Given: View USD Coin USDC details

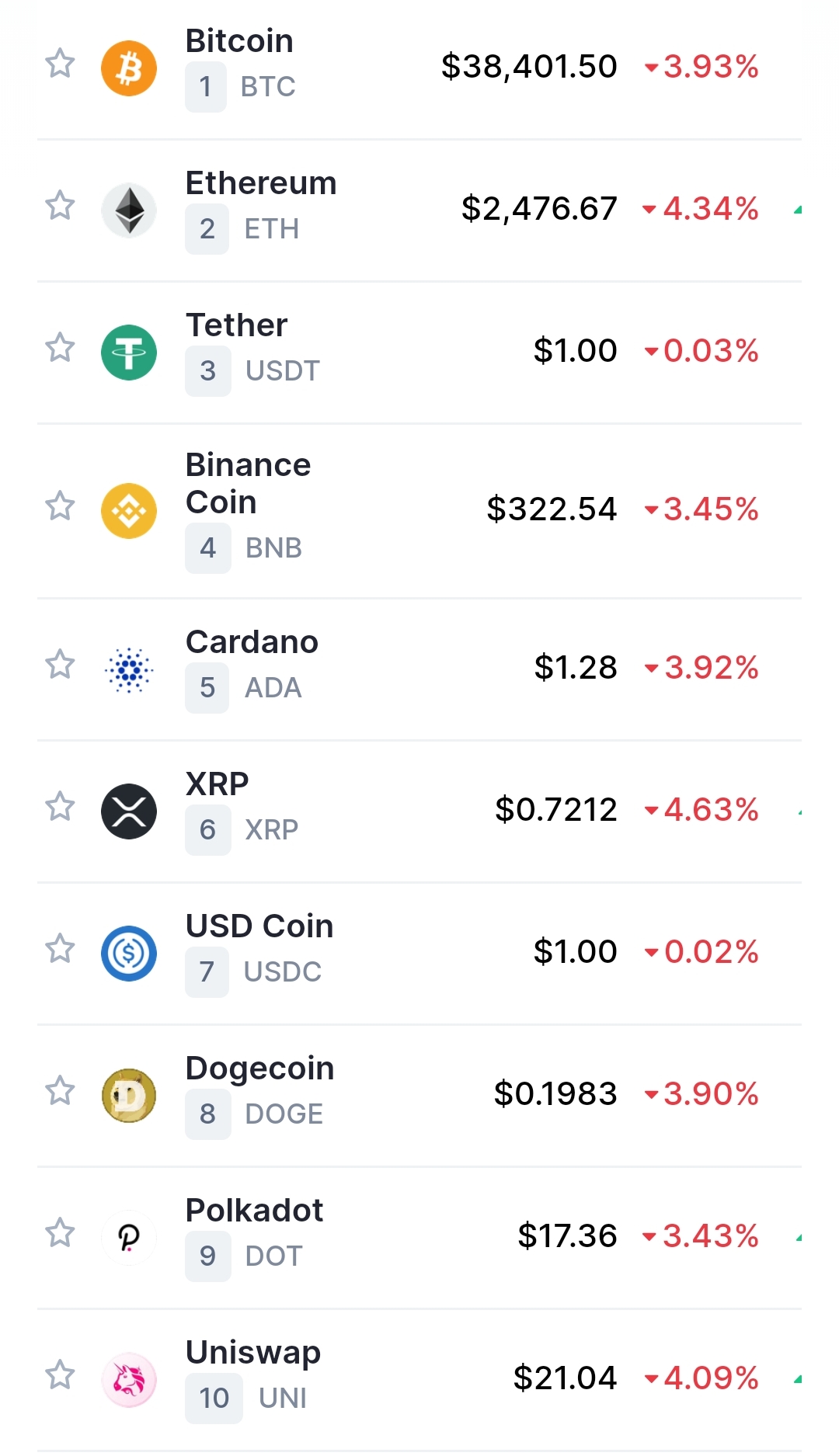Looking at the screenshot, I should 259,926.
